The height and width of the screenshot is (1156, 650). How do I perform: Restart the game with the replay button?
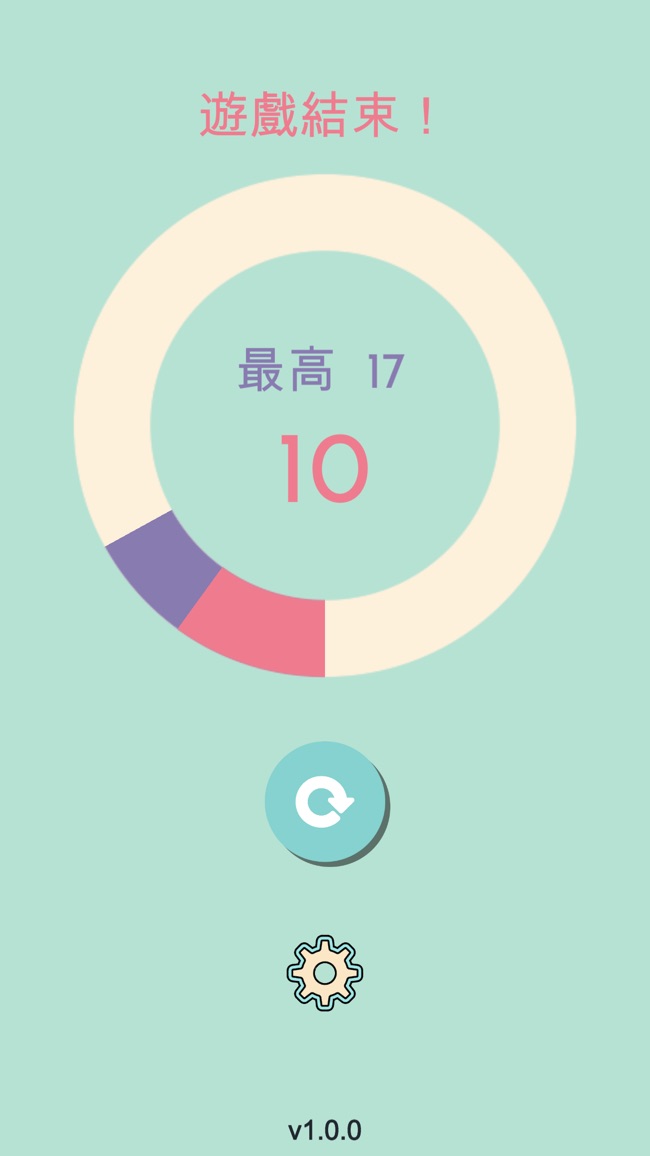pyautogui.click(x=326, y=802)
